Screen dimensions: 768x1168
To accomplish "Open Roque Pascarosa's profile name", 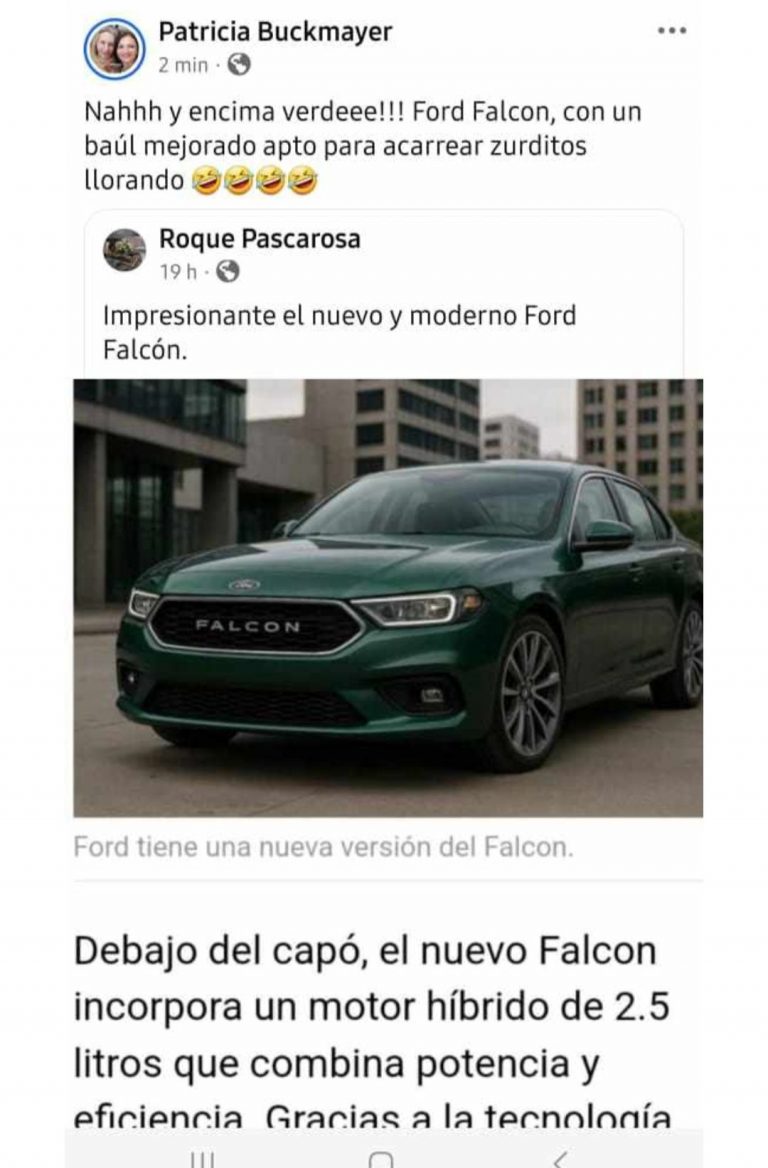I will (260, 239).
